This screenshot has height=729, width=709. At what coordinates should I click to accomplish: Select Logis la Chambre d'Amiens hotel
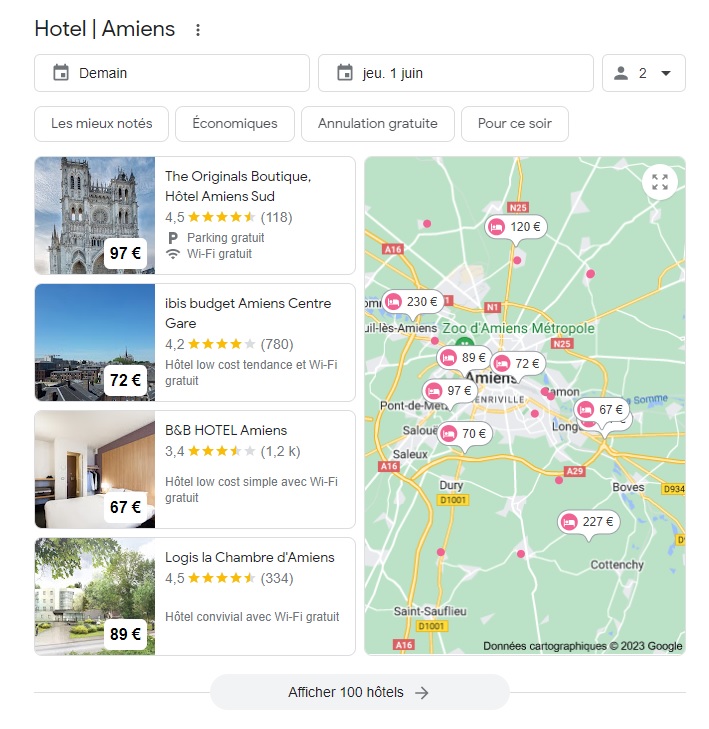pos(249,558)
